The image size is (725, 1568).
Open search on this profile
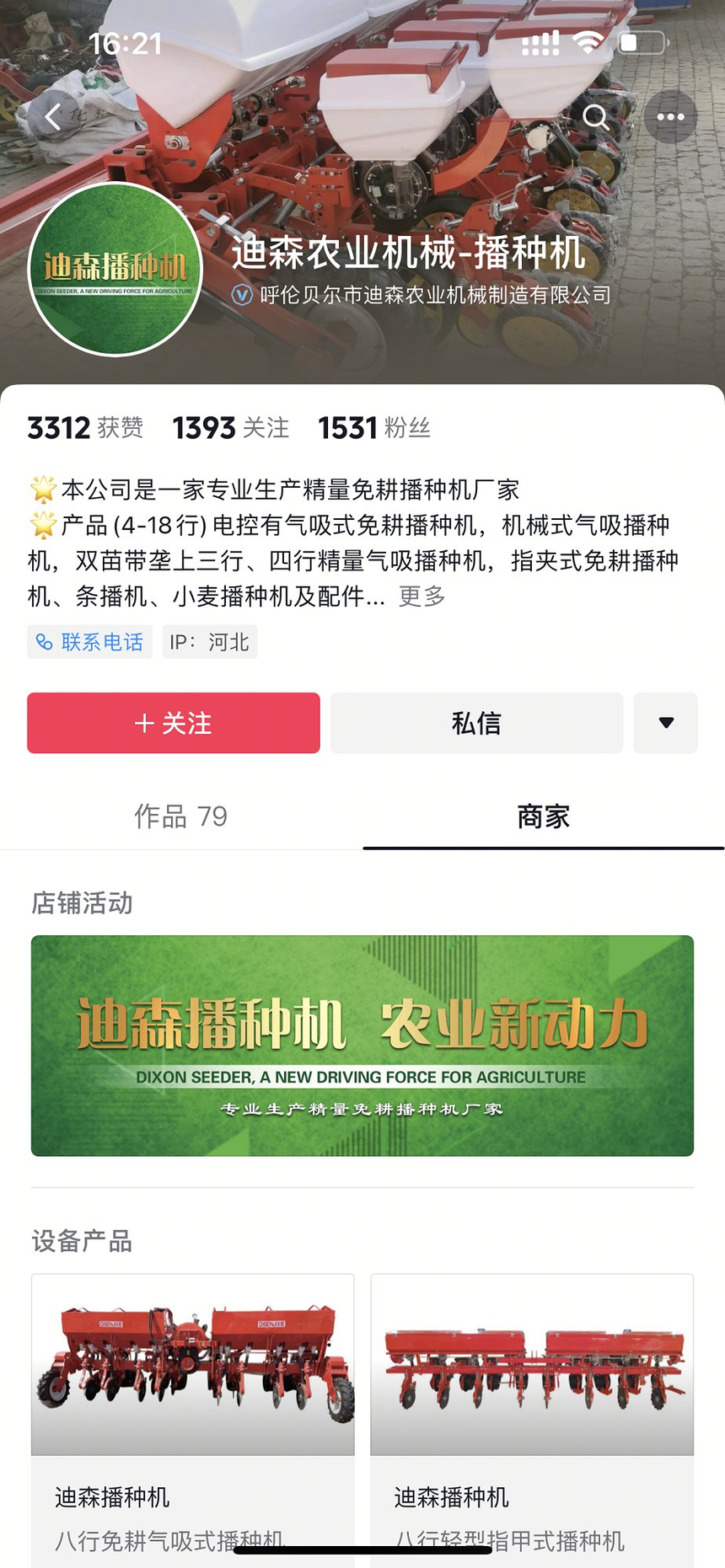[x=596, y=117]
